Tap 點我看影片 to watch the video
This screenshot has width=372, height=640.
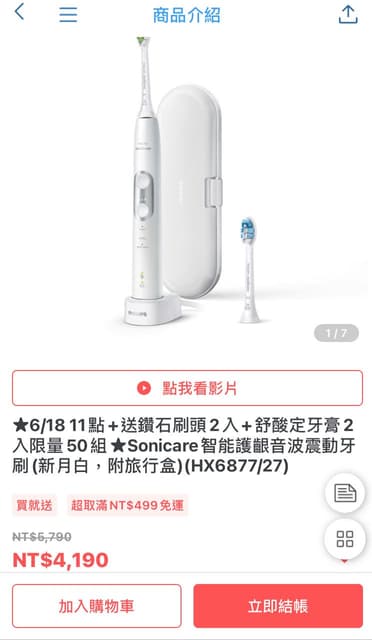187,388
